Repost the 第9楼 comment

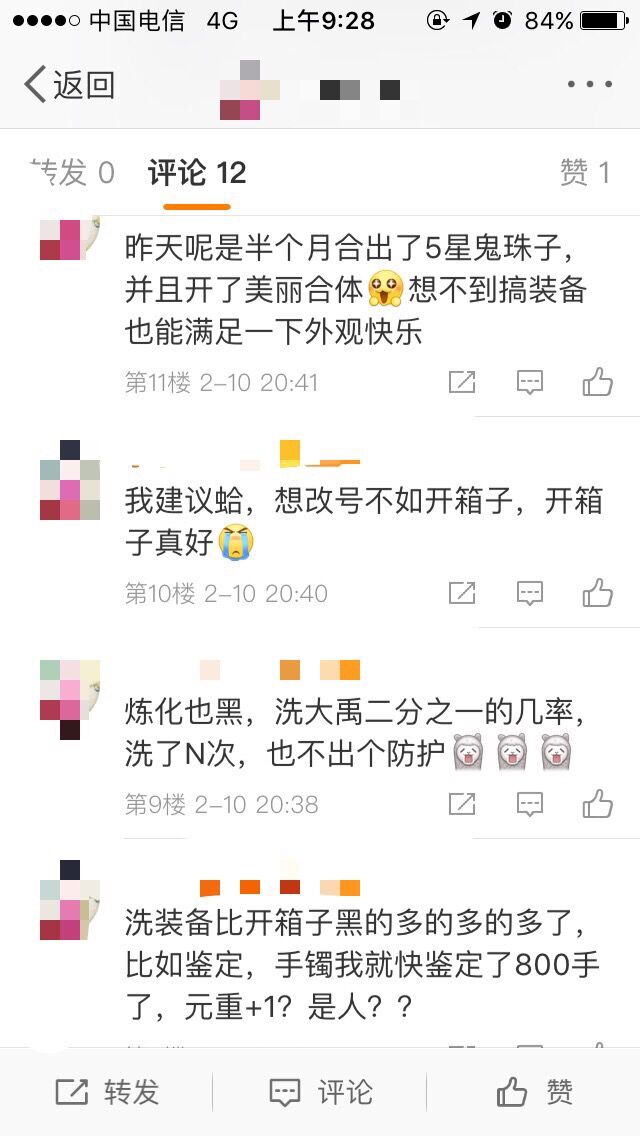[462, 804]
